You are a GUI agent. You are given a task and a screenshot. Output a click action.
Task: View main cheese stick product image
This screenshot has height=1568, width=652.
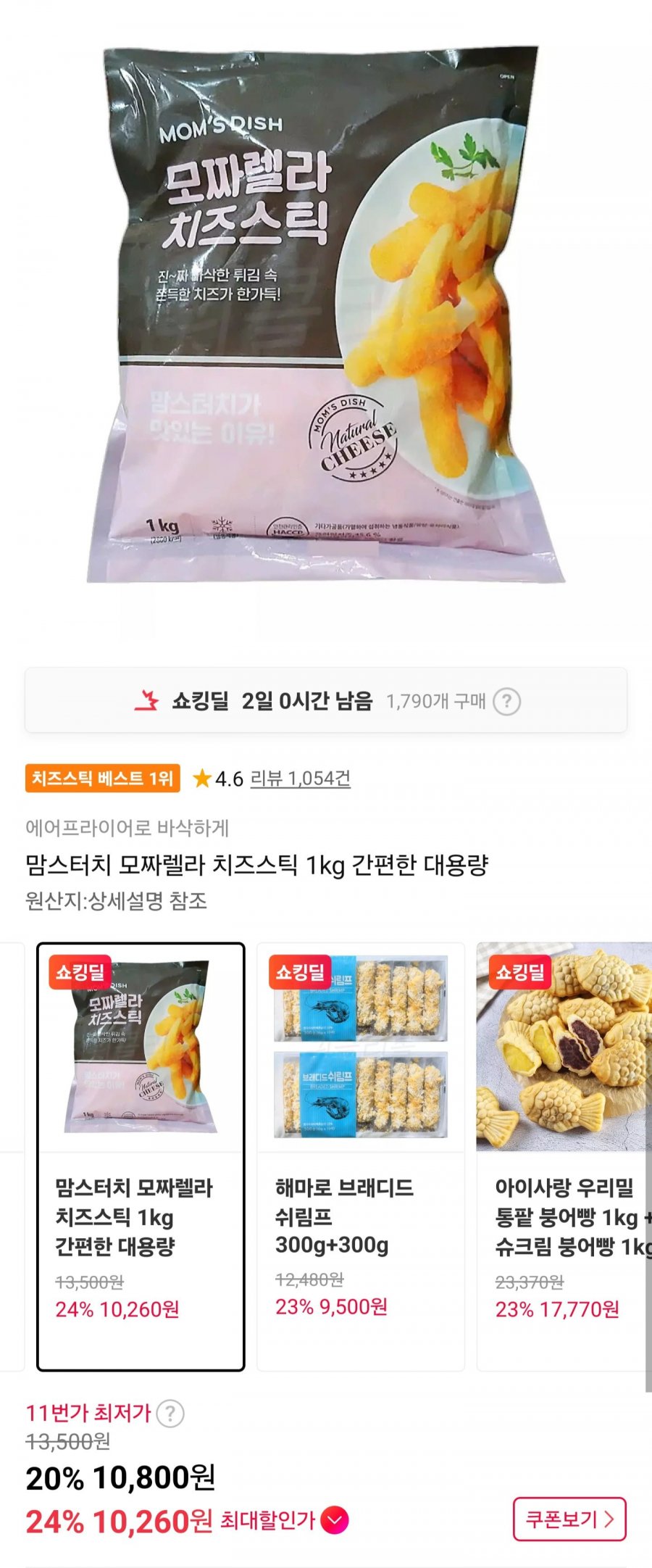(x=326, y=315)
